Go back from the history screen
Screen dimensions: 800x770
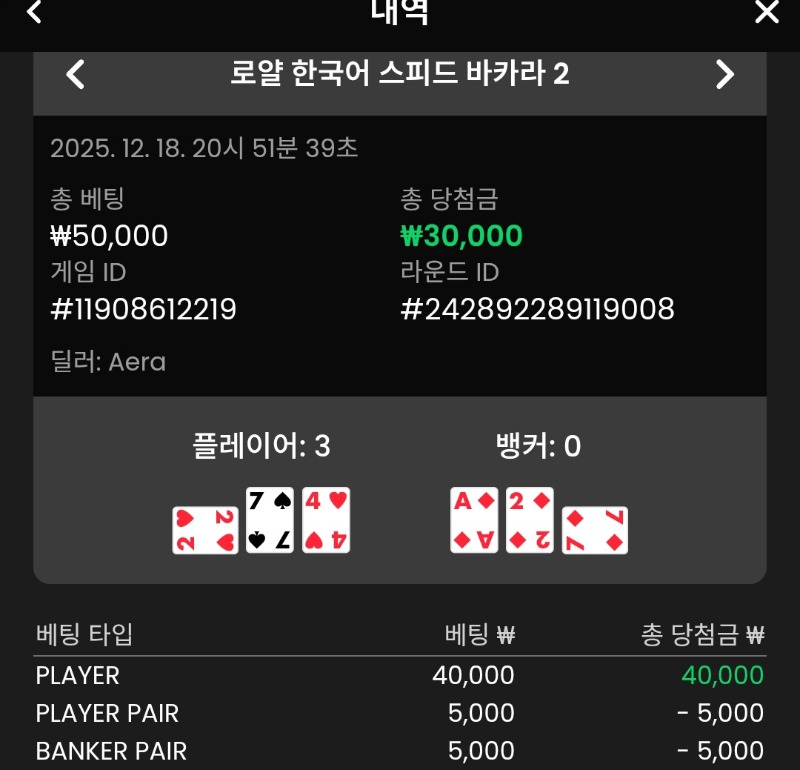(x=35, y=12)
